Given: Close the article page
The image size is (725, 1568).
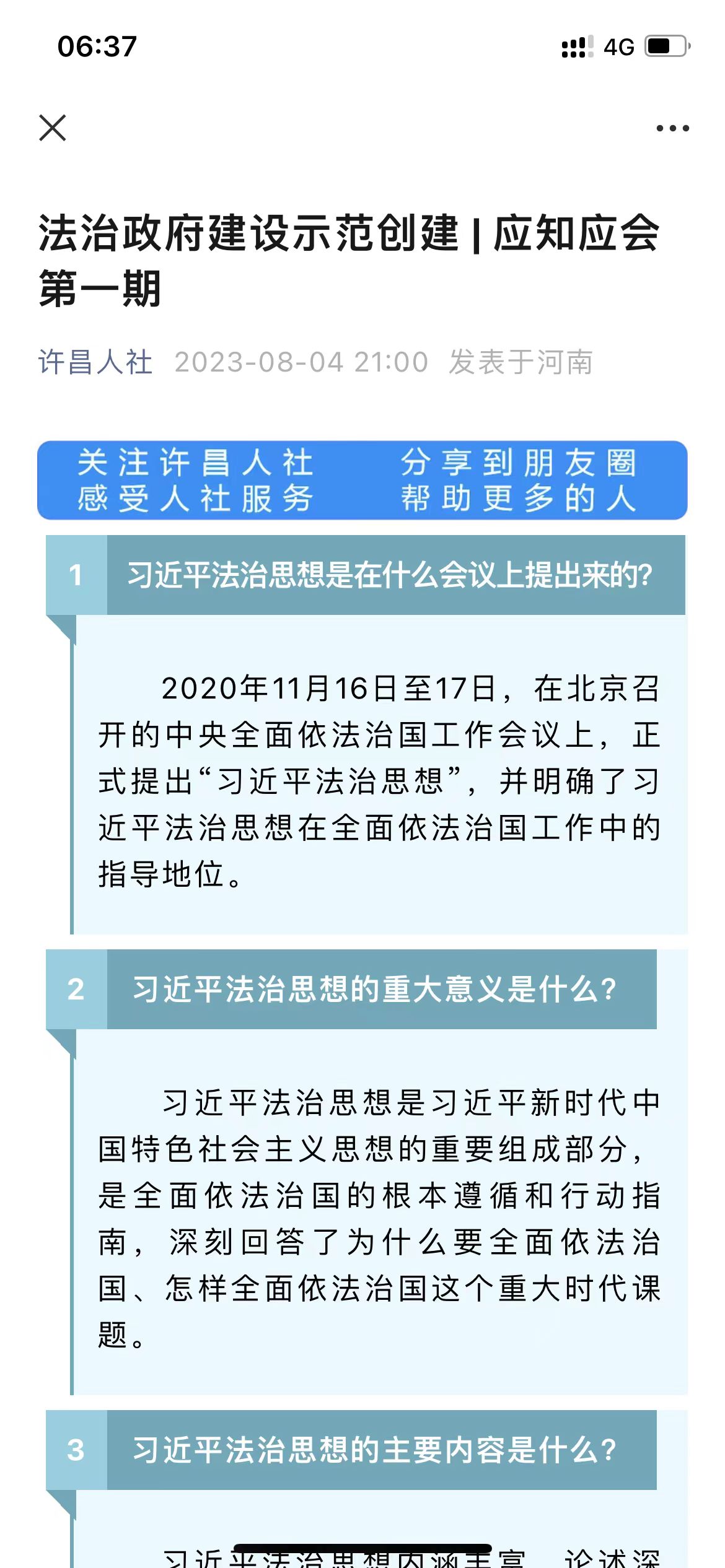Looking at the screenshot, I should pyautogui.click(x=53, y=128).
